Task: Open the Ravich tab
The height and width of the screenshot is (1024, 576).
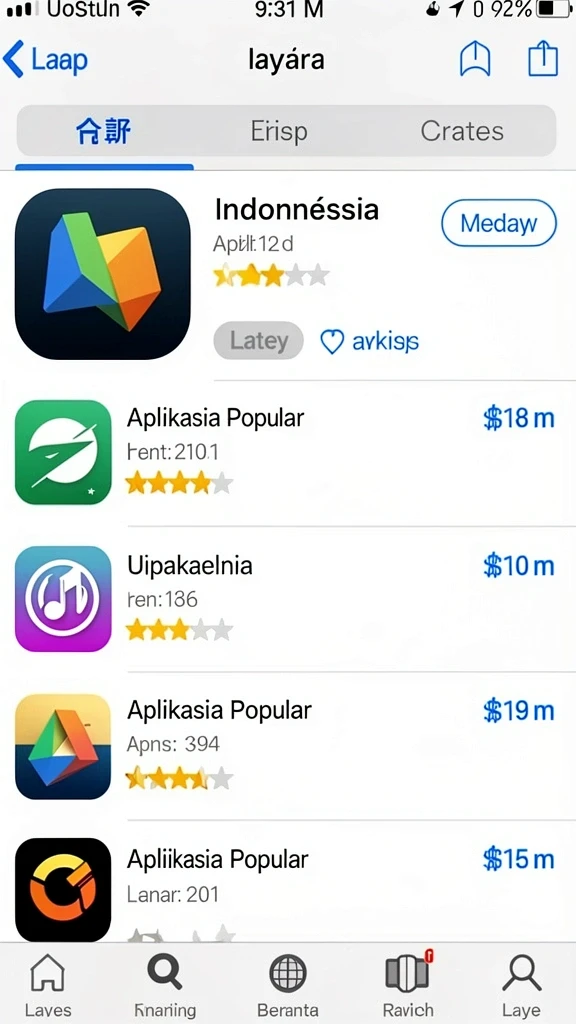Action: 408,985
